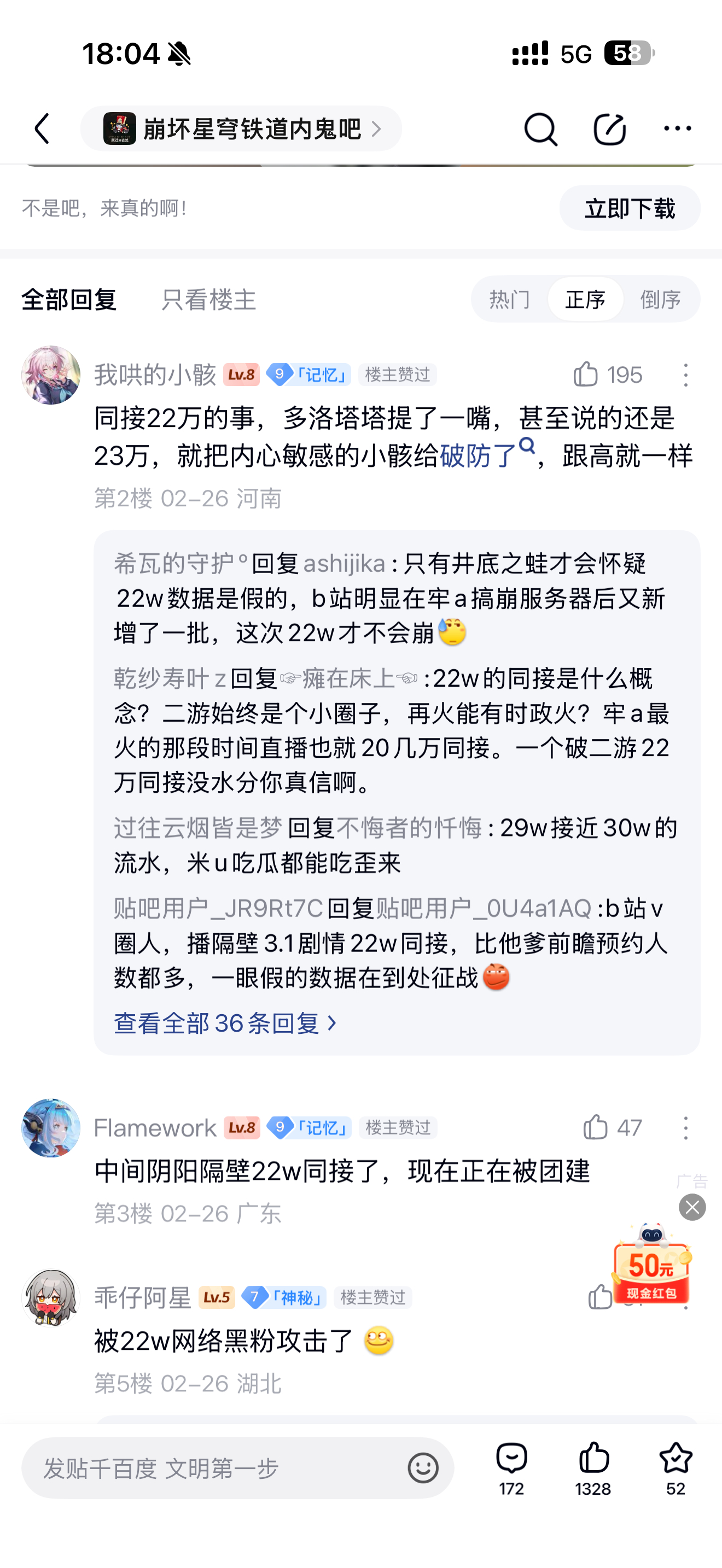Screen dimensions: 722x1568
Task: Favorite the post using the star icon
Action: [676, 1467]
